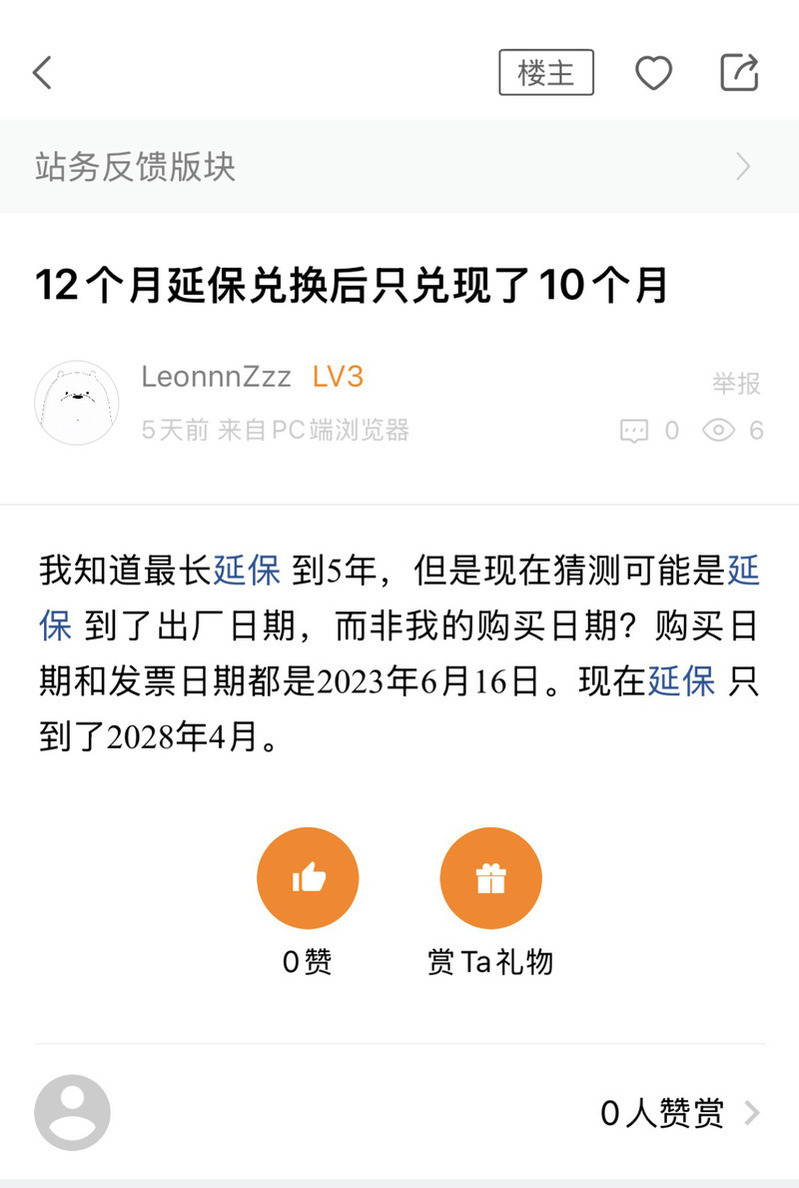
Task: Tap the username LeonnnZzz
Action: pyautogui.click(x=216, y=377)
